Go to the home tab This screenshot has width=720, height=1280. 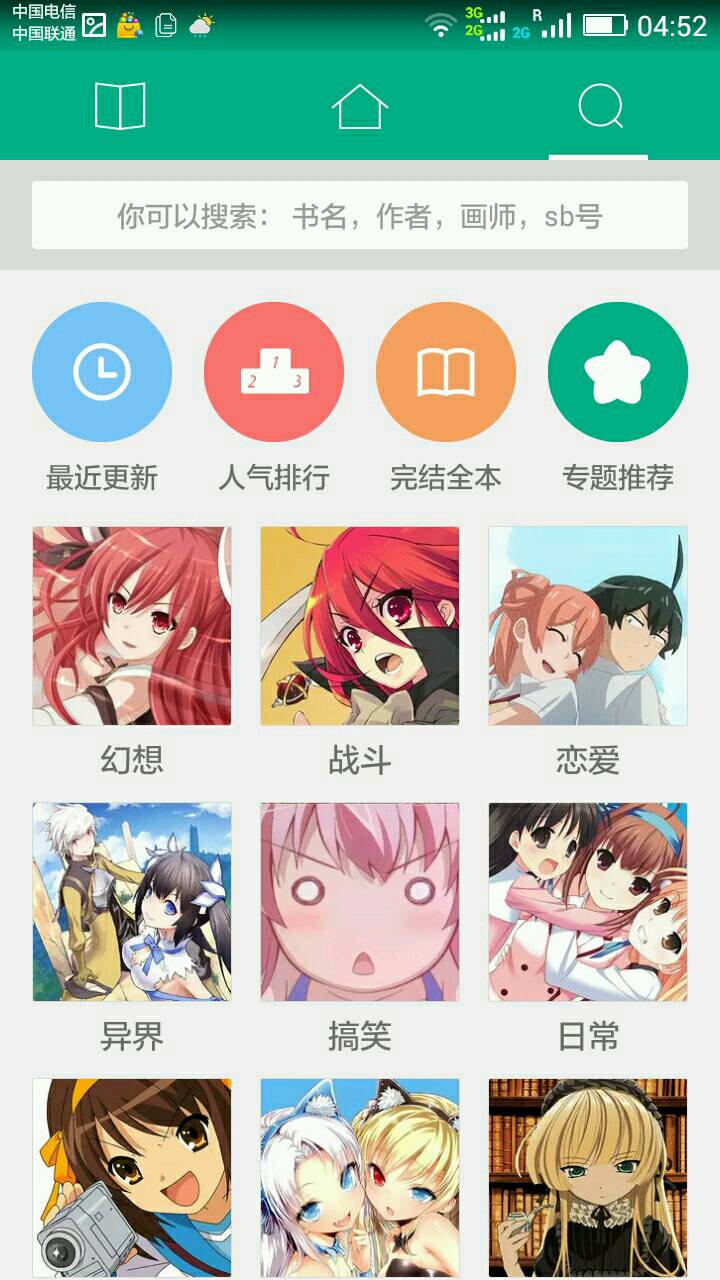[360, 106]
